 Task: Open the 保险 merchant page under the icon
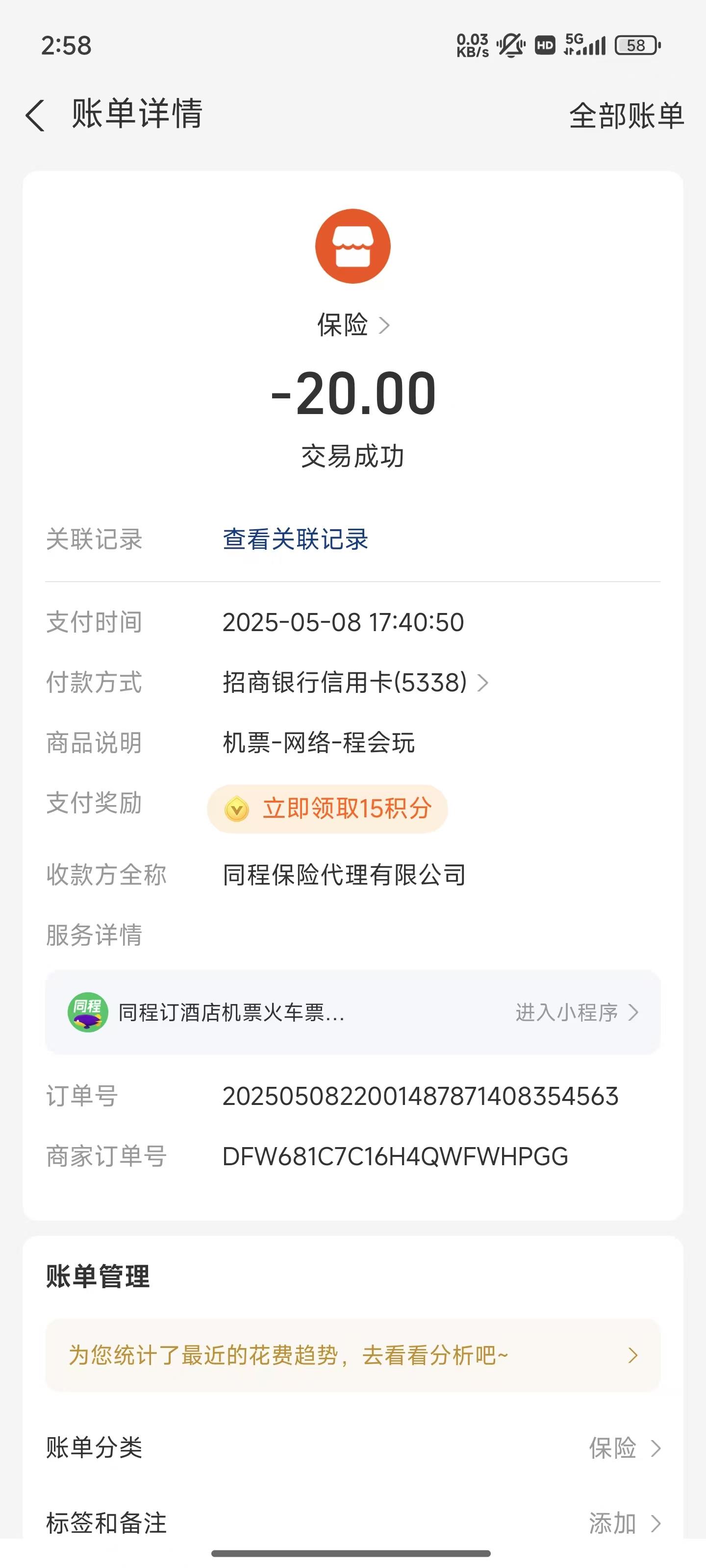point(353,324)
